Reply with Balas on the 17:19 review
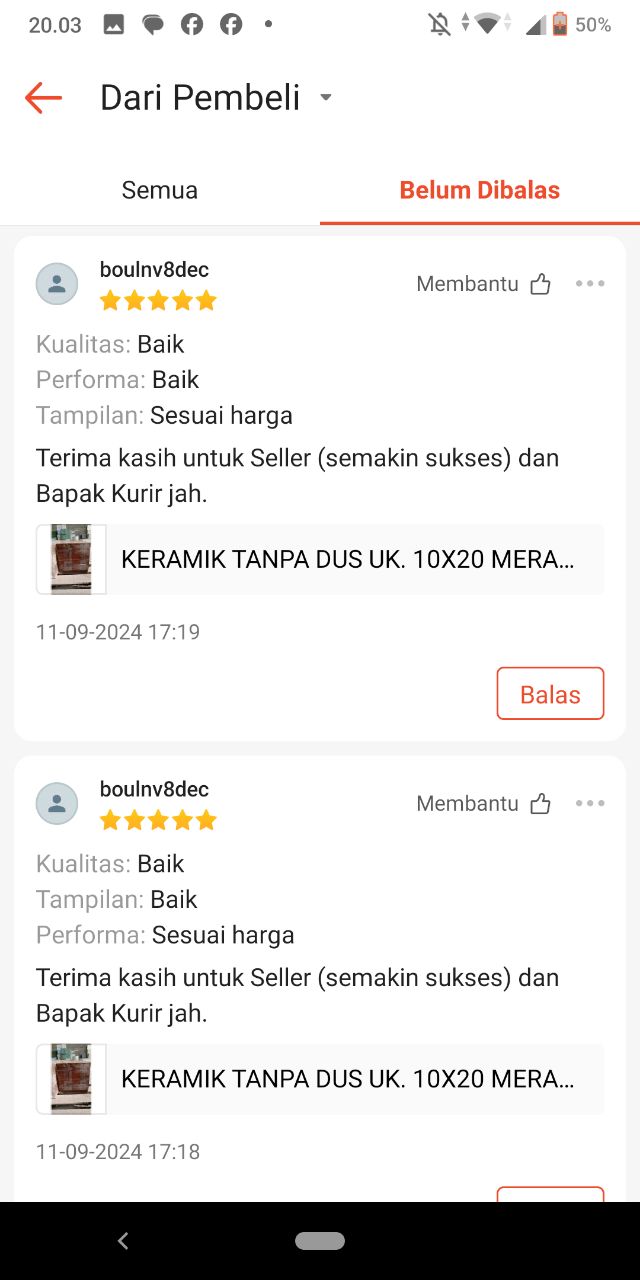The width and height of the screenshot is (640, 1280). 551,694
